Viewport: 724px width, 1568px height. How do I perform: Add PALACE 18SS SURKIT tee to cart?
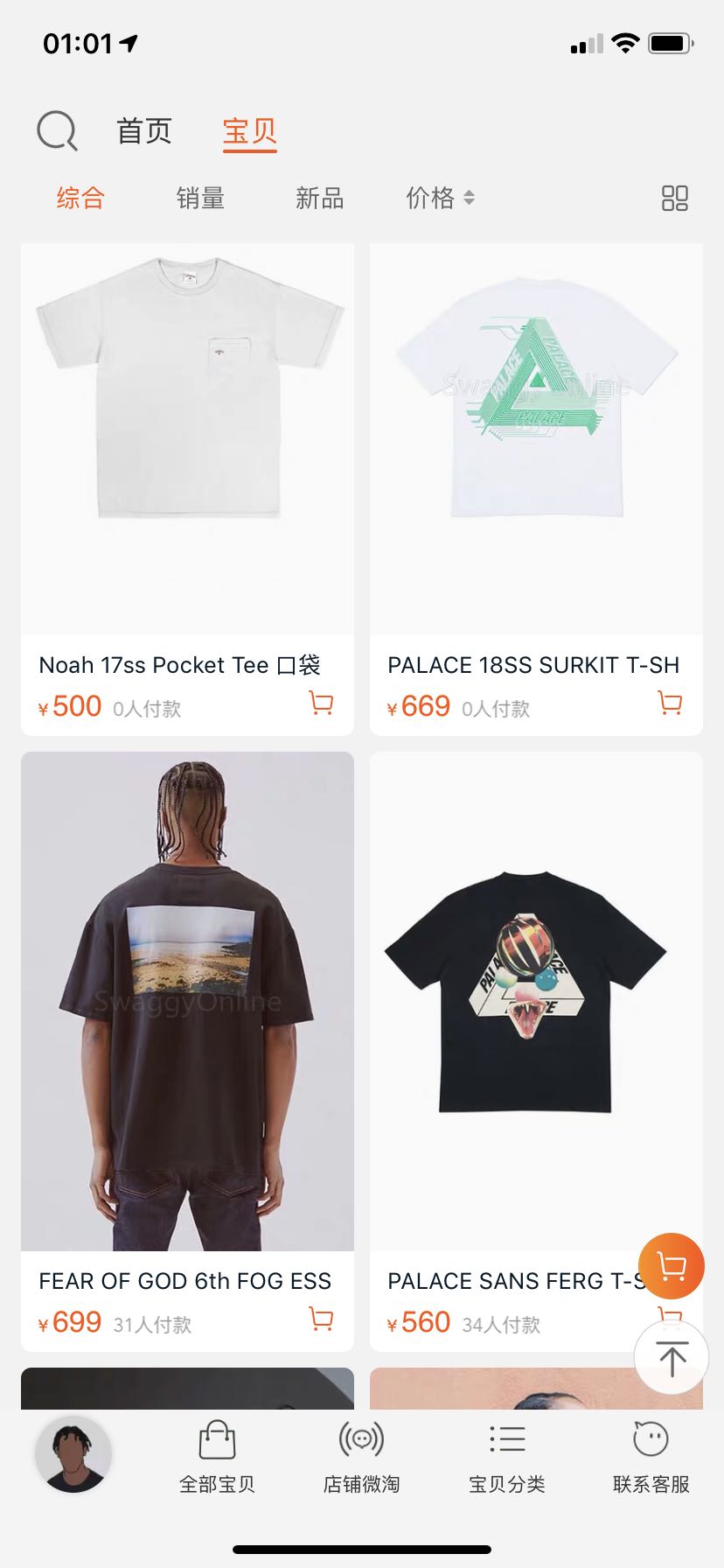pyautogui.click(x=670, y=703)
